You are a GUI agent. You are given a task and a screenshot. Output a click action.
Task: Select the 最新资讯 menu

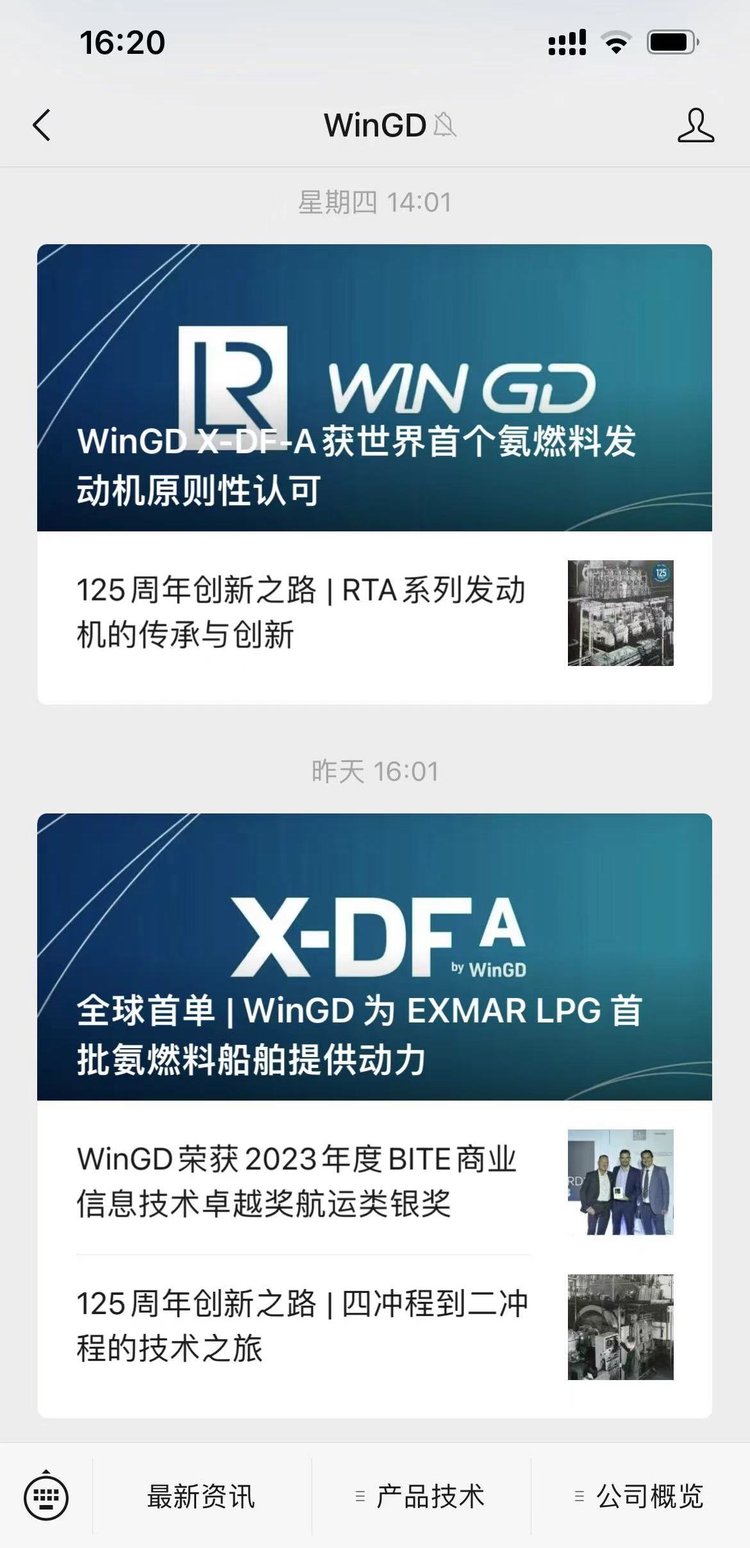click(203, 1497)
